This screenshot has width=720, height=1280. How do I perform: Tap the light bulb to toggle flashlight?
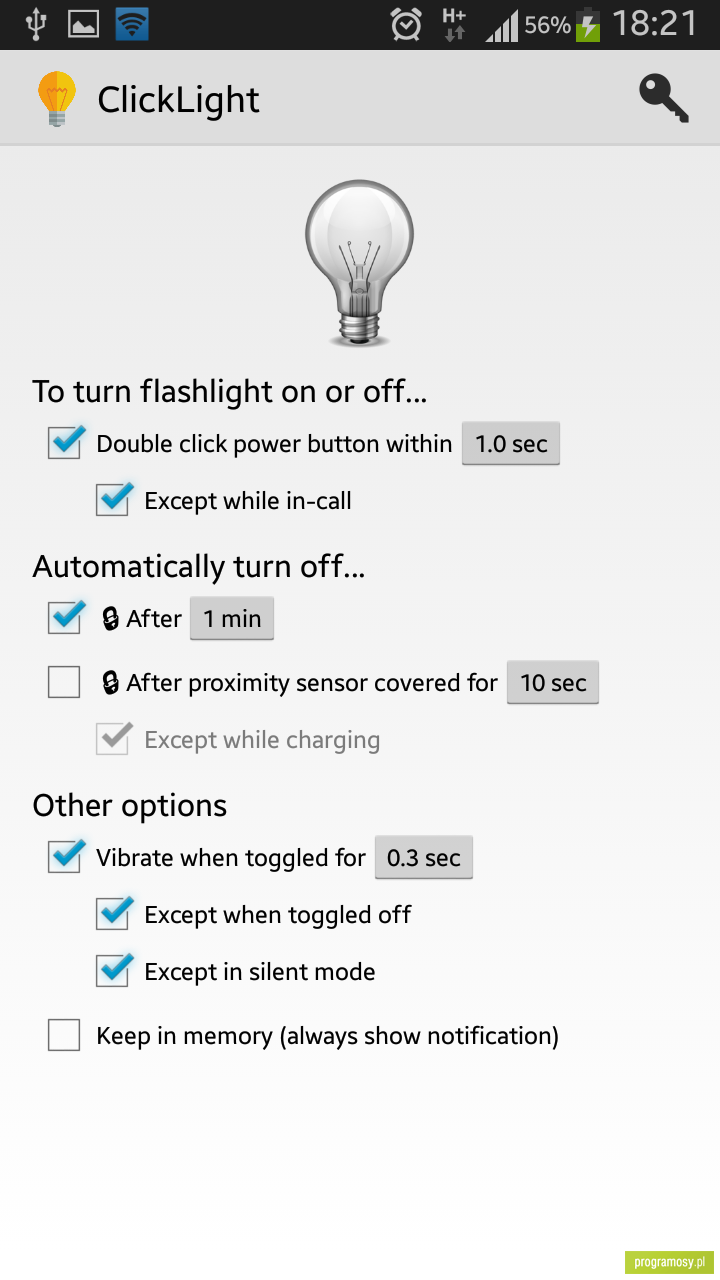[359, 264]
